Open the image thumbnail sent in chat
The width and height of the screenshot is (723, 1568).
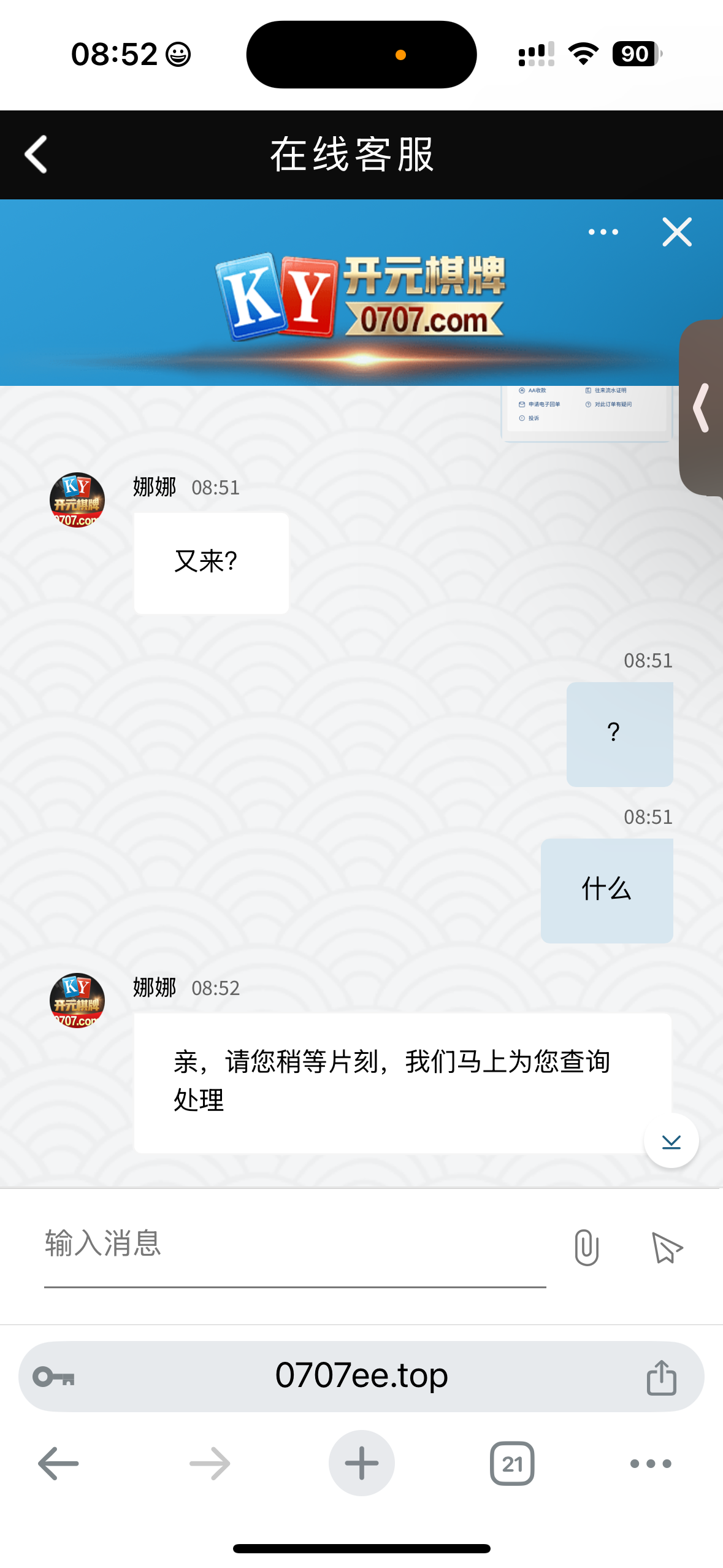click(x=586, y=411)
